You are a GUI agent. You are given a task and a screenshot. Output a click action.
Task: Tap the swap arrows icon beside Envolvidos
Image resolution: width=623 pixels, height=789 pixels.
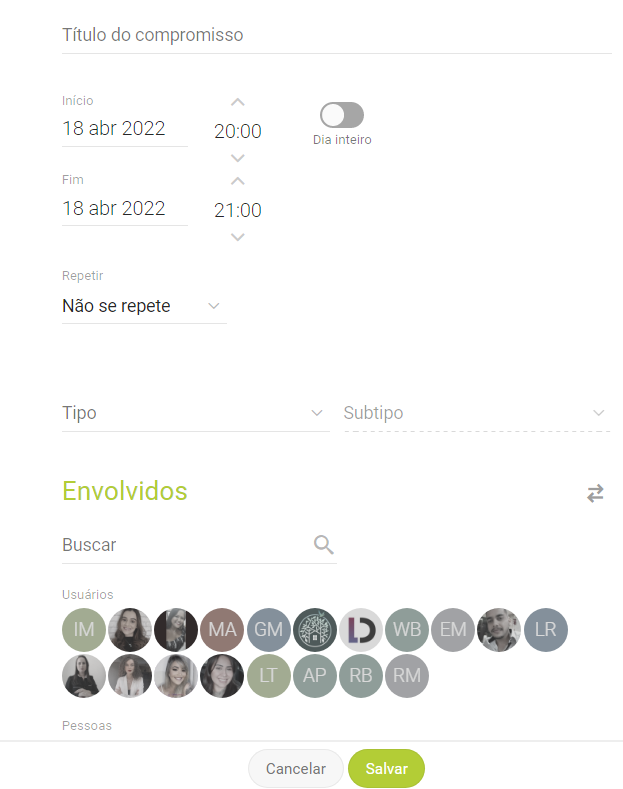tap(595, 493)
